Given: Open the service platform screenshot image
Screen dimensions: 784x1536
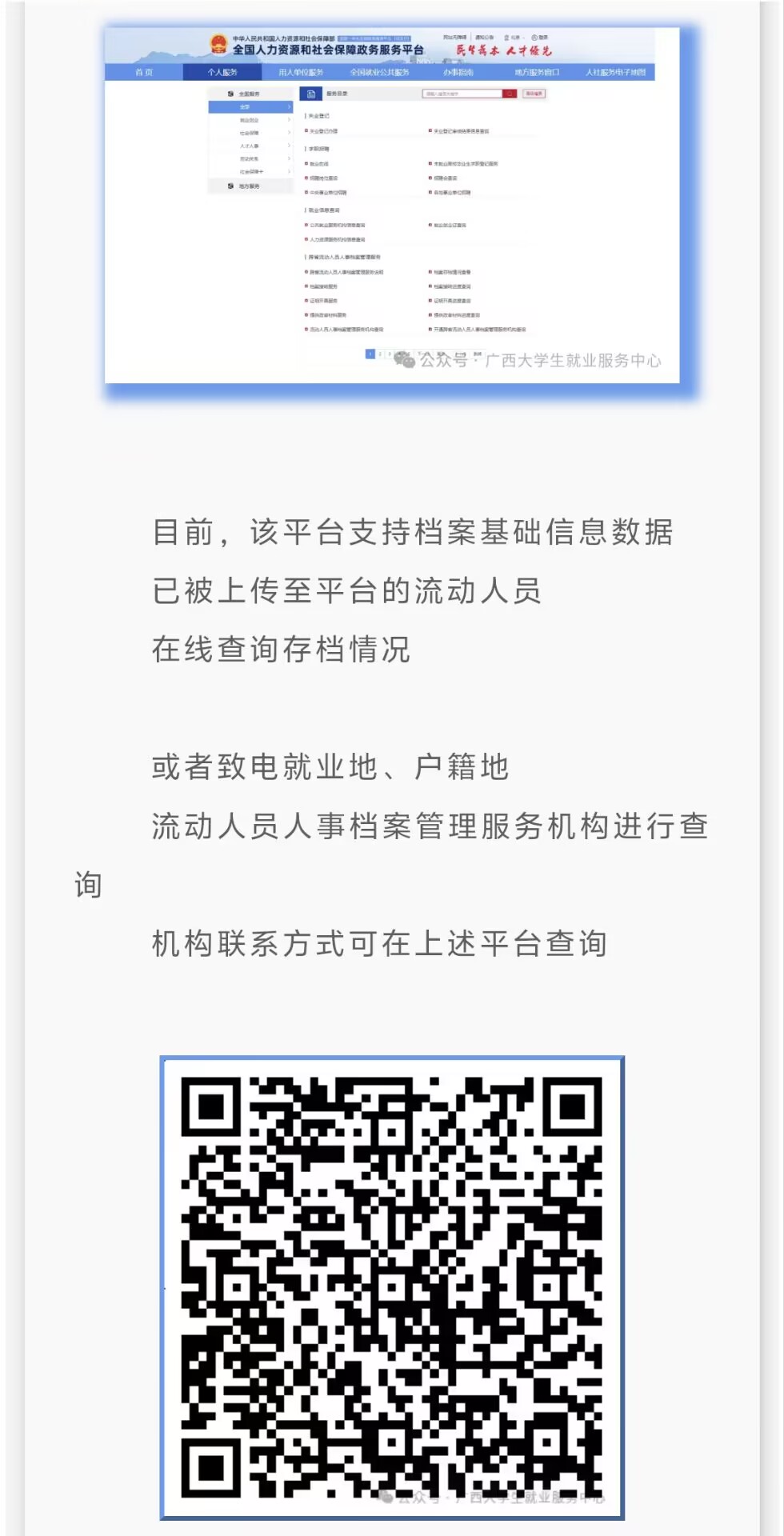Looking at the screenshot, I should coord(392,208).
